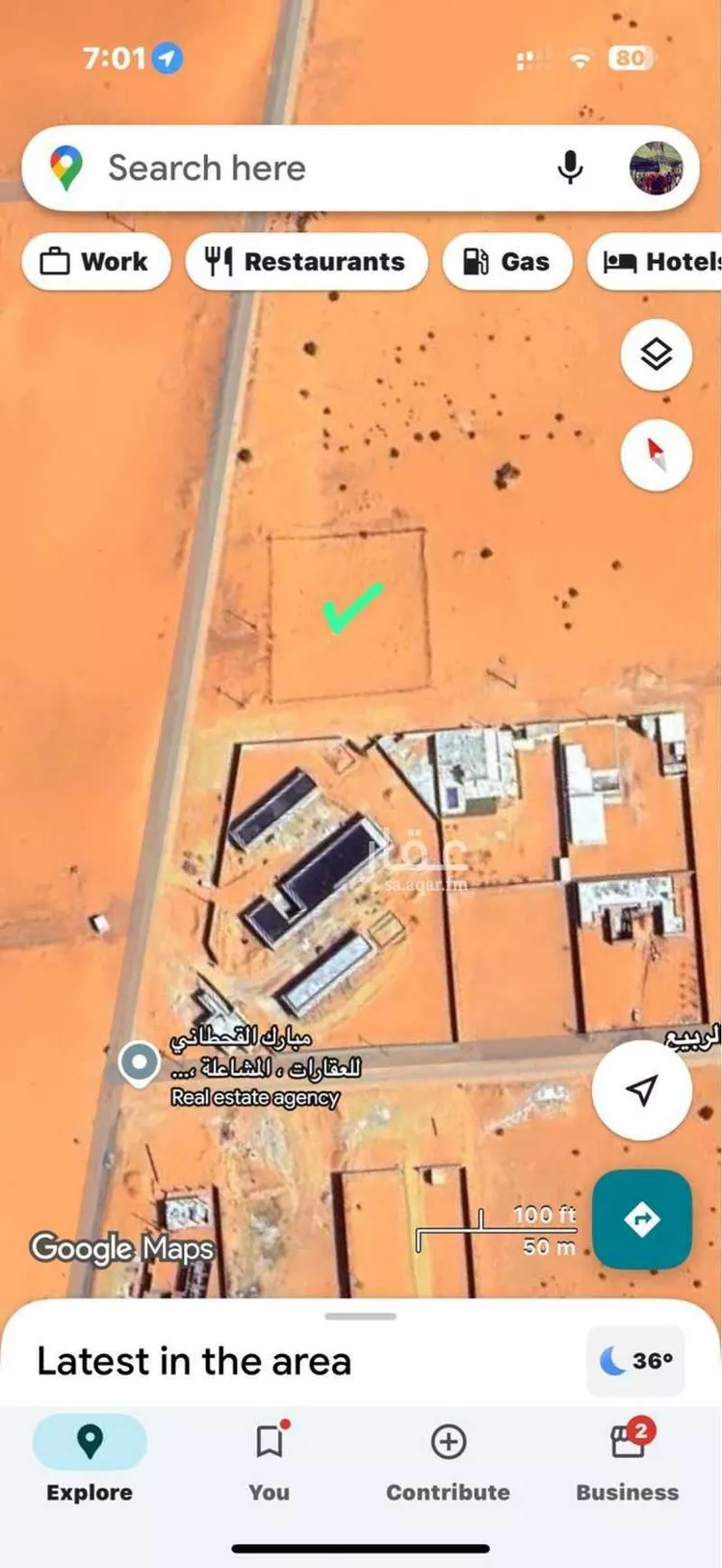Switch to the Explore tab
The height and width of the screenshot is (1568, 722).
click(x=89, y=1464)
